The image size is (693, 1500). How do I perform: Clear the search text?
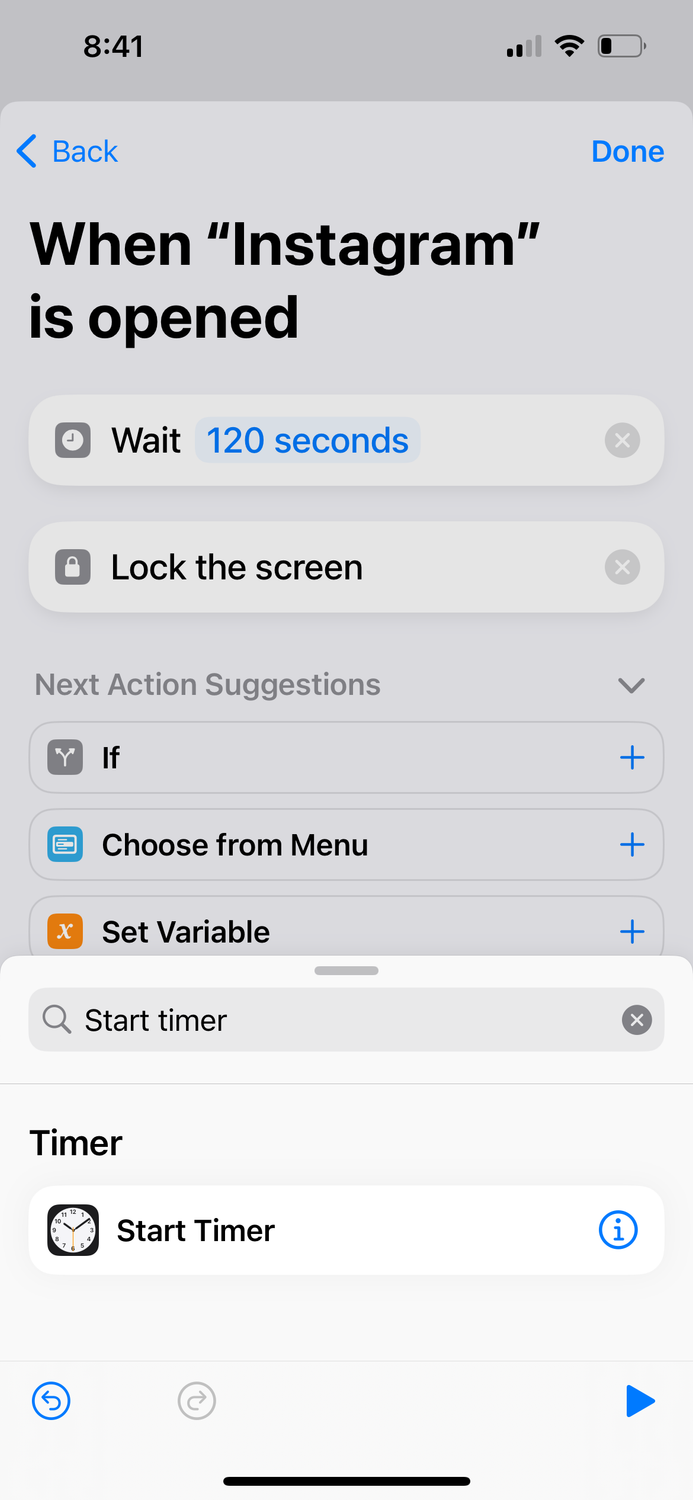637,1020
